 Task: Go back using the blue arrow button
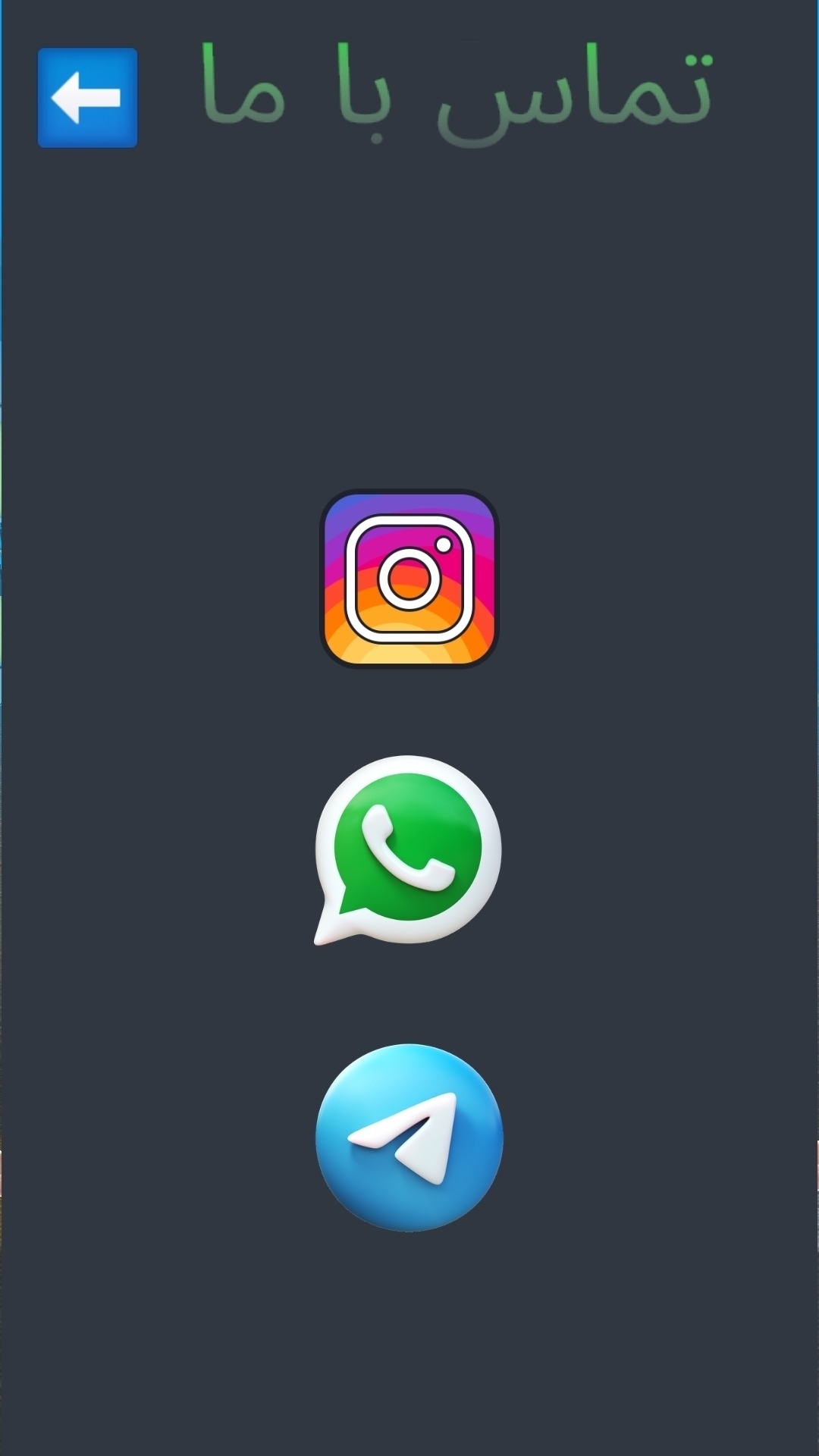click(88, 98)
